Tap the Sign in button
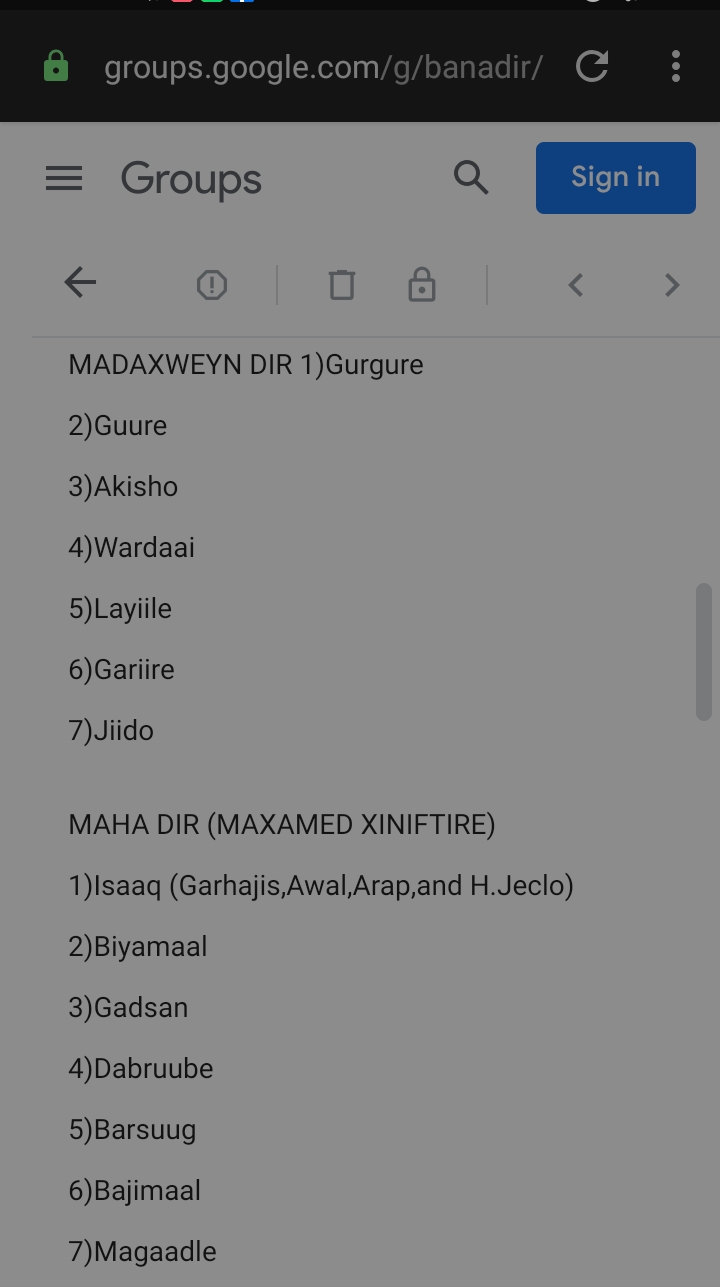The image size is (720, 1287). coord(615,178)
